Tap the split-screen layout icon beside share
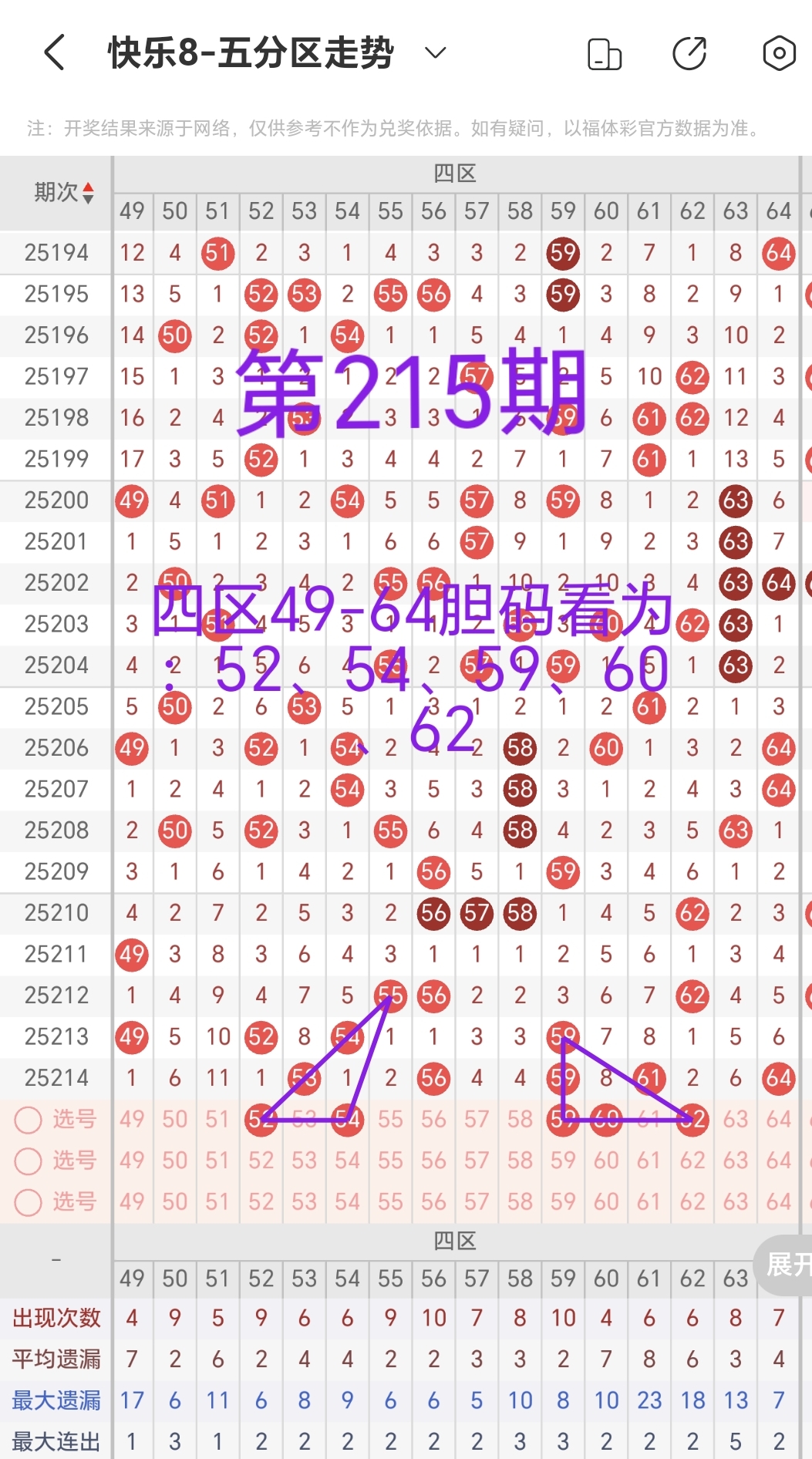This screenshot has height=1459, width=812. click(x=605, y=52)
